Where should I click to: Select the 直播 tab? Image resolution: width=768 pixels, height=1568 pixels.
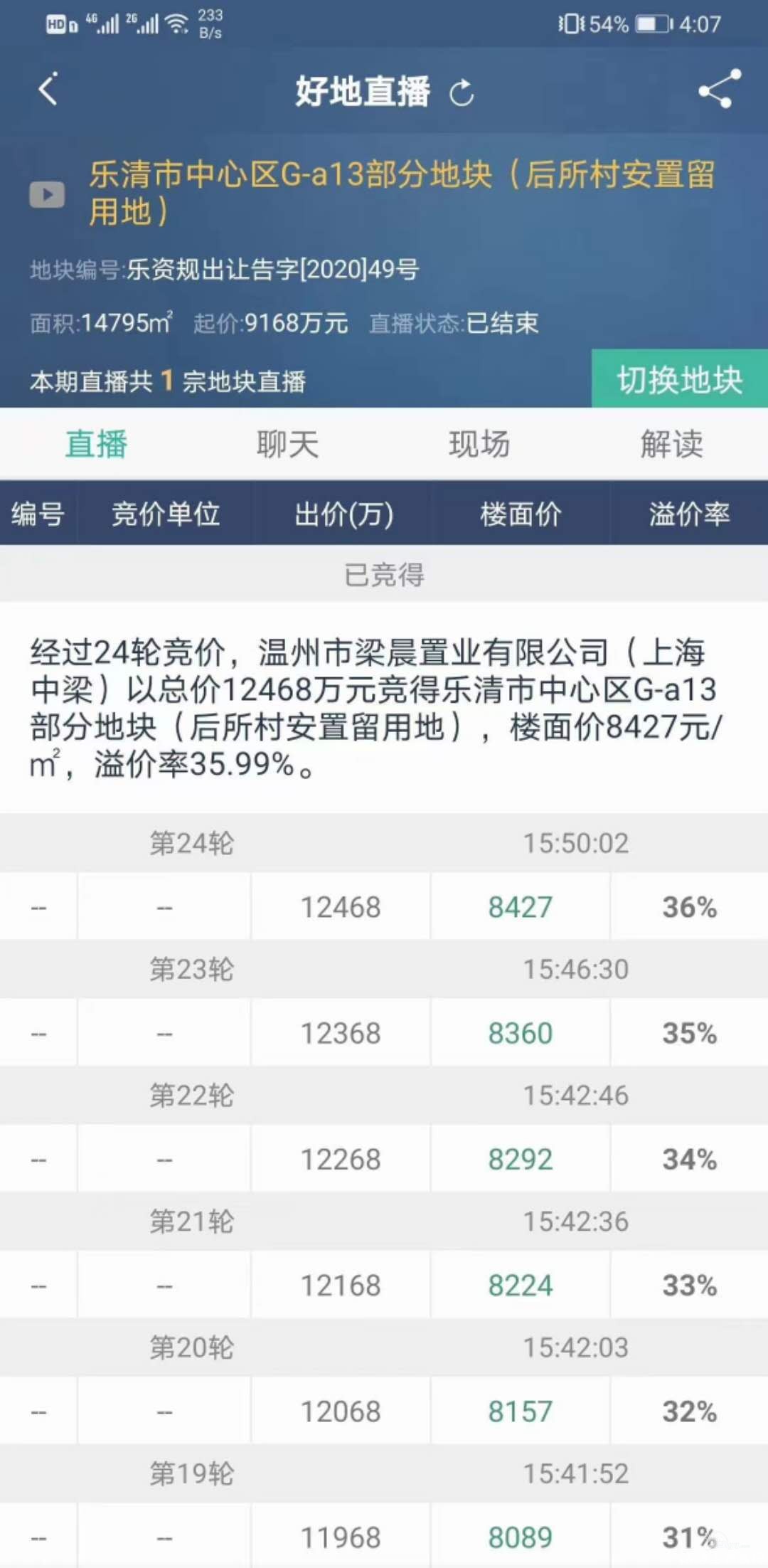(x=97, y=444)
